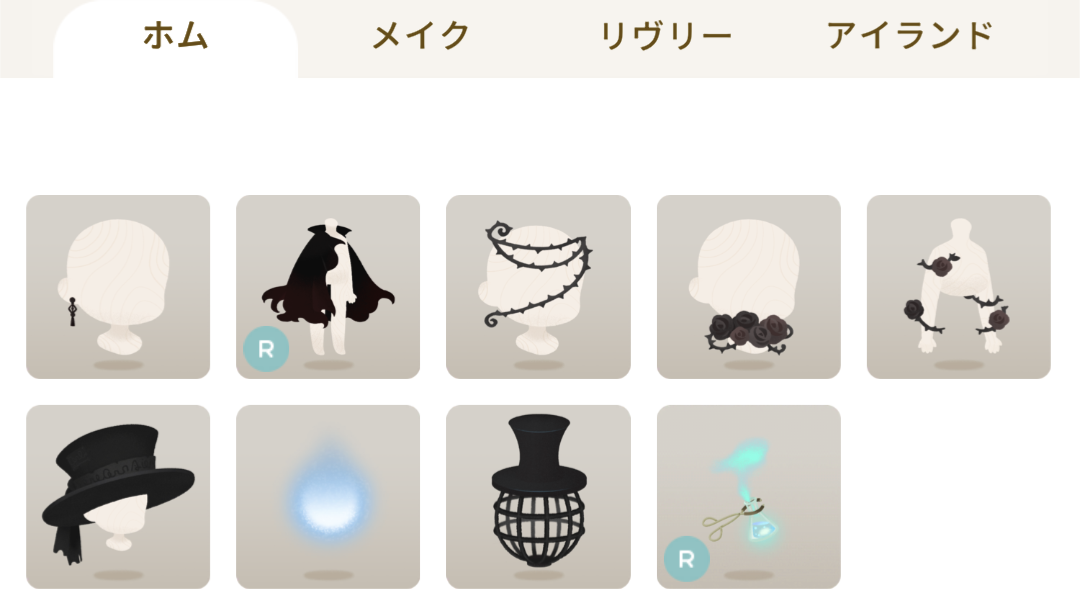
Task: Pick the dark rose neck wreath item
Action: click(748, 287)
